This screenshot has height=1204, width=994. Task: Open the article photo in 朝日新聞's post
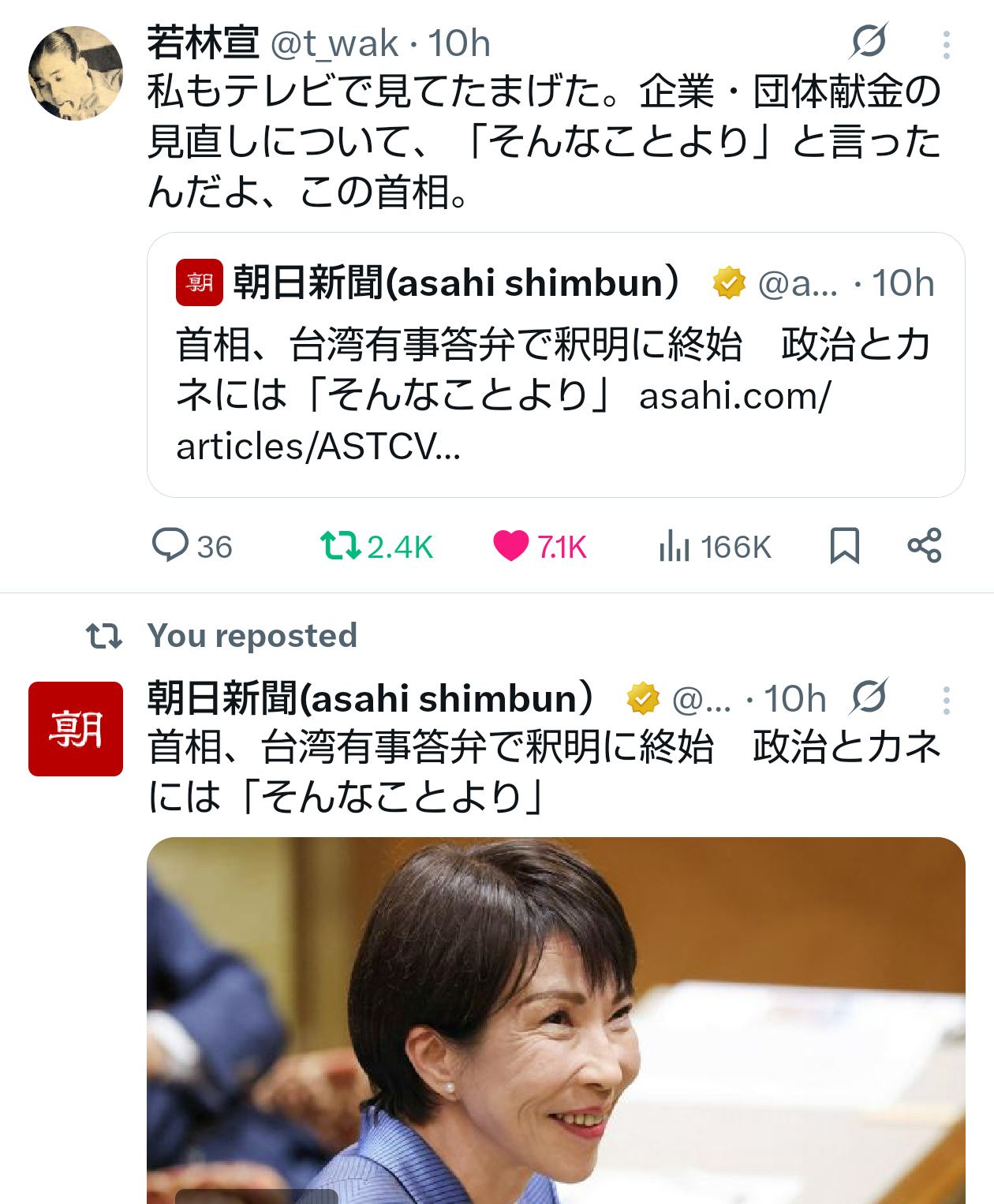[x=555, y=1019]
